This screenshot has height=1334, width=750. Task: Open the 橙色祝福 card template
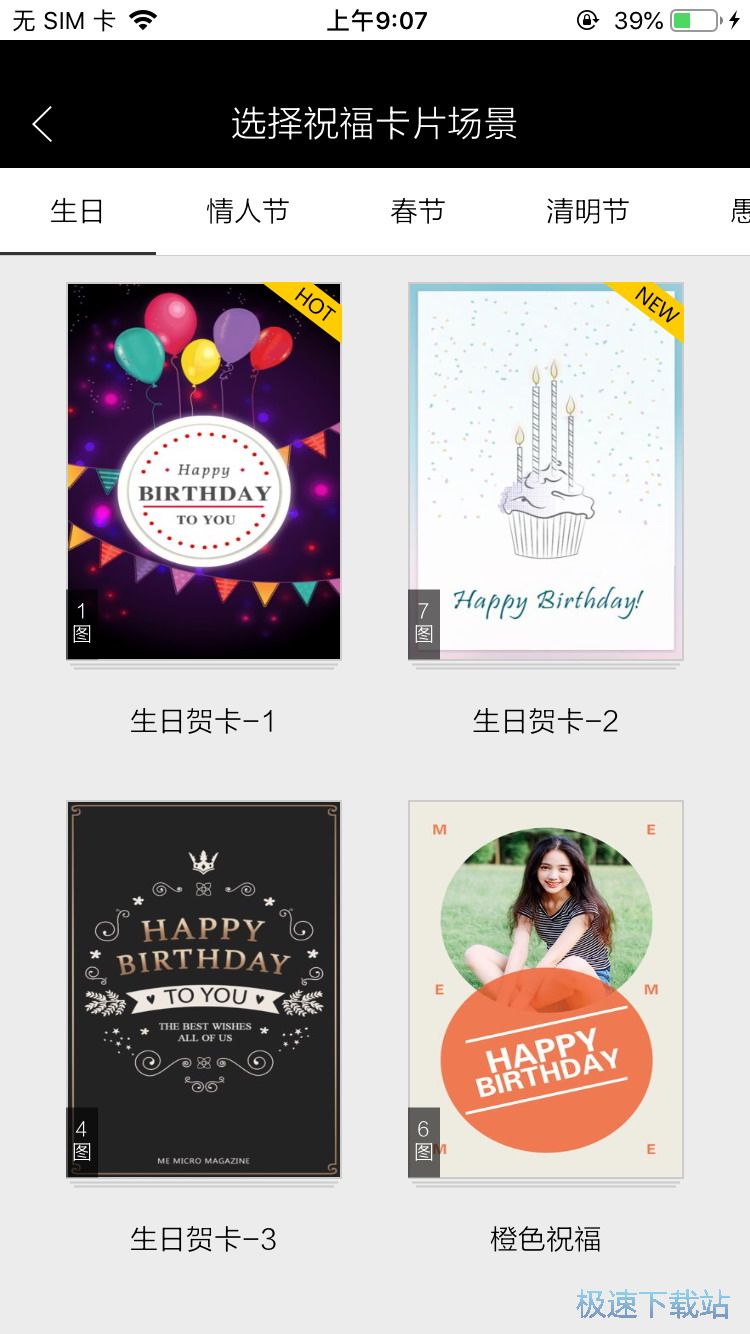click(x=545, y=989)
